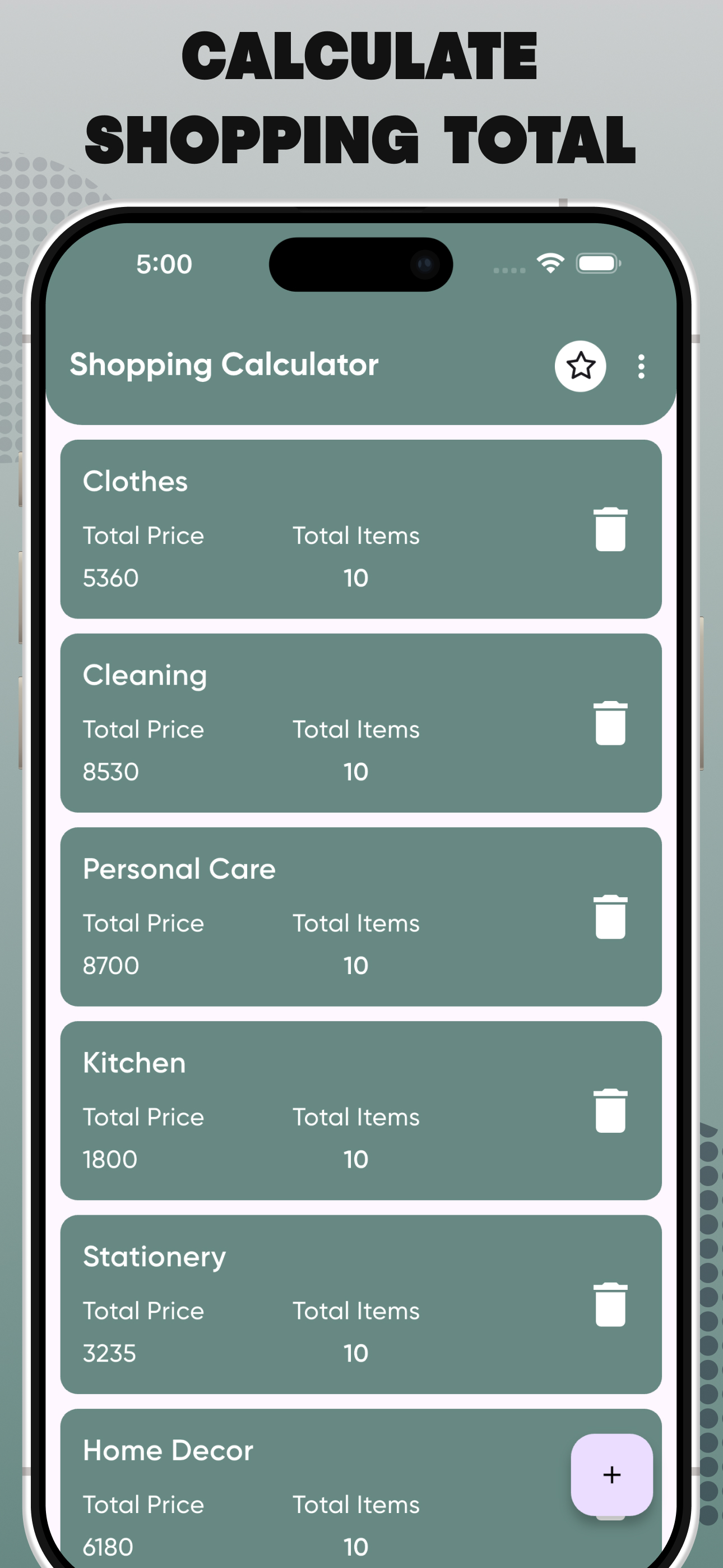Tap the Clothes total items count
The height and width of the screenshot is (1568, 723).
click(x=356, y=578)
